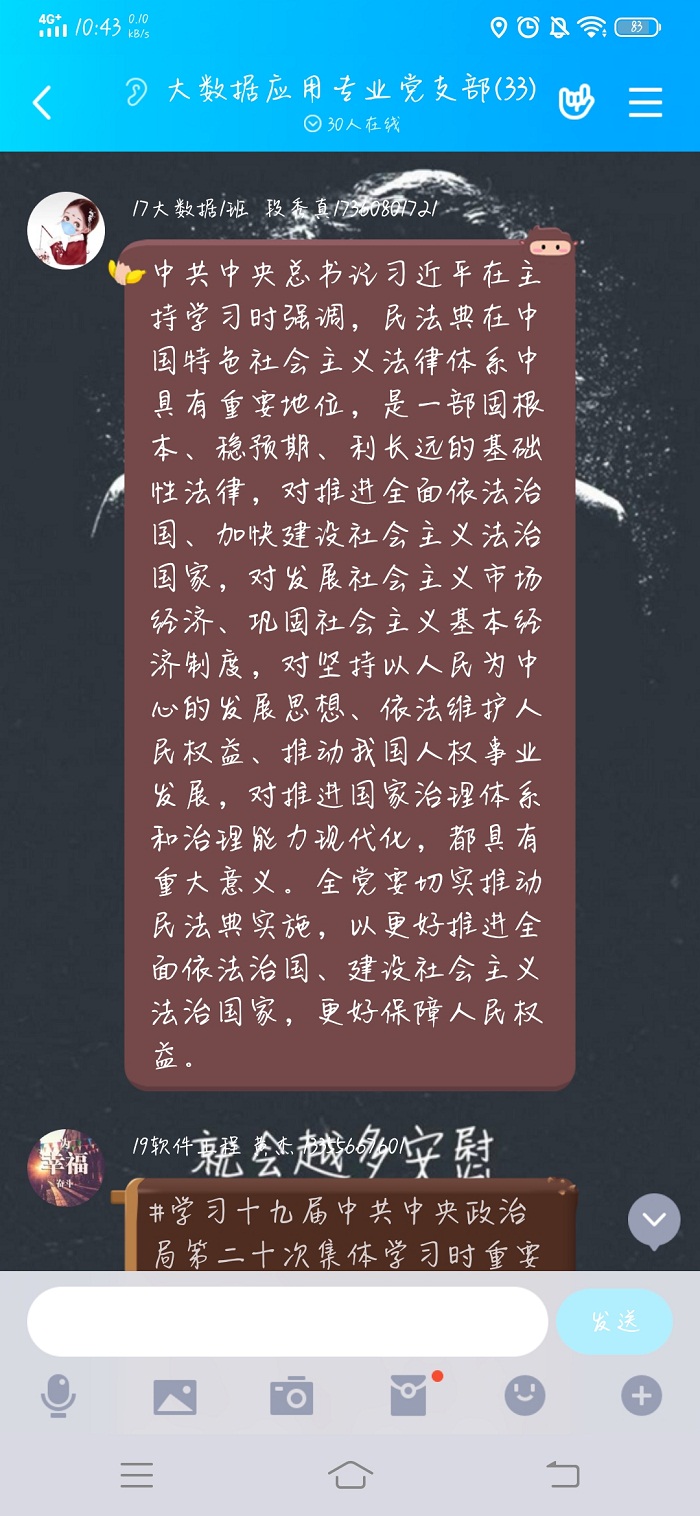
Task: Open 段秀真's profile avatar
Action: tap(66, 231)
